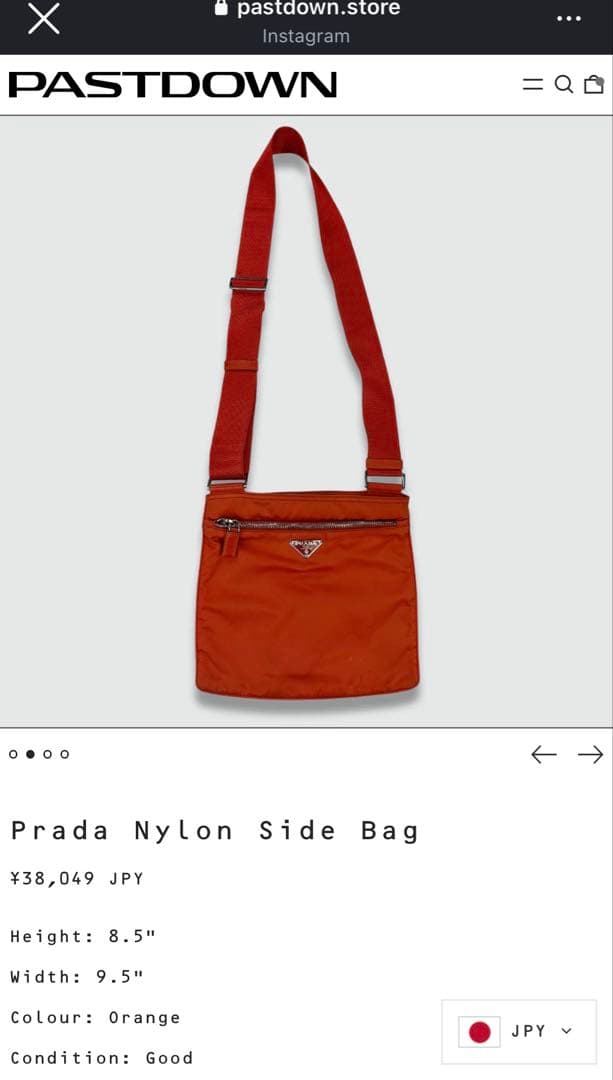
Task: Show the previous product image
Action: pyautogui.click(x=543, y=754)
